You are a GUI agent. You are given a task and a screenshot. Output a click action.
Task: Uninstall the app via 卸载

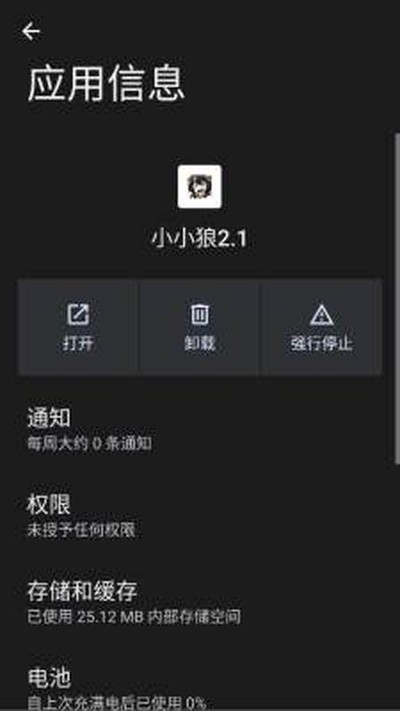[x=200, y=327]
